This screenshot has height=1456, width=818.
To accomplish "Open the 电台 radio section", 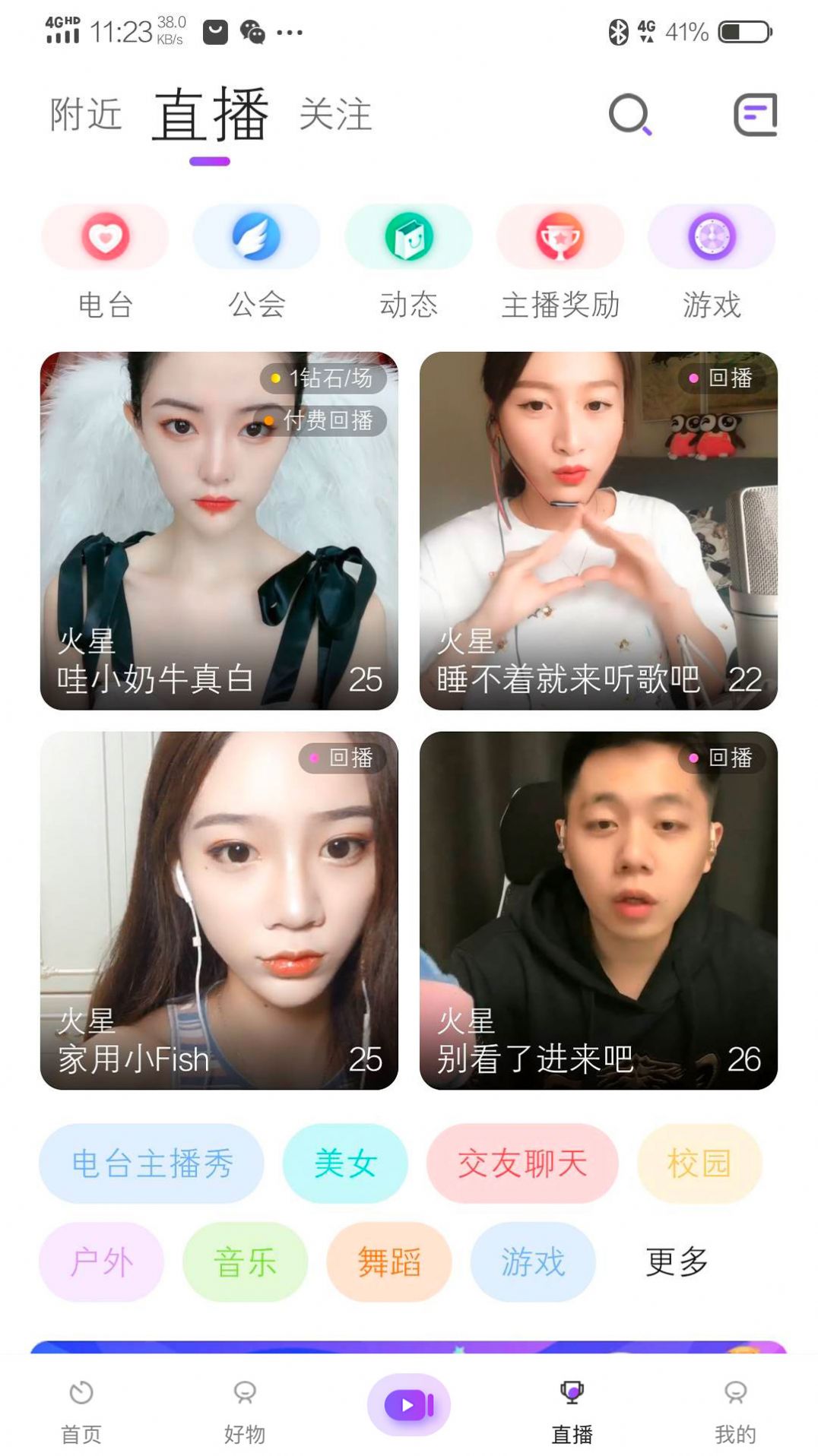I will pyautogui.click(x=105, y=237).
